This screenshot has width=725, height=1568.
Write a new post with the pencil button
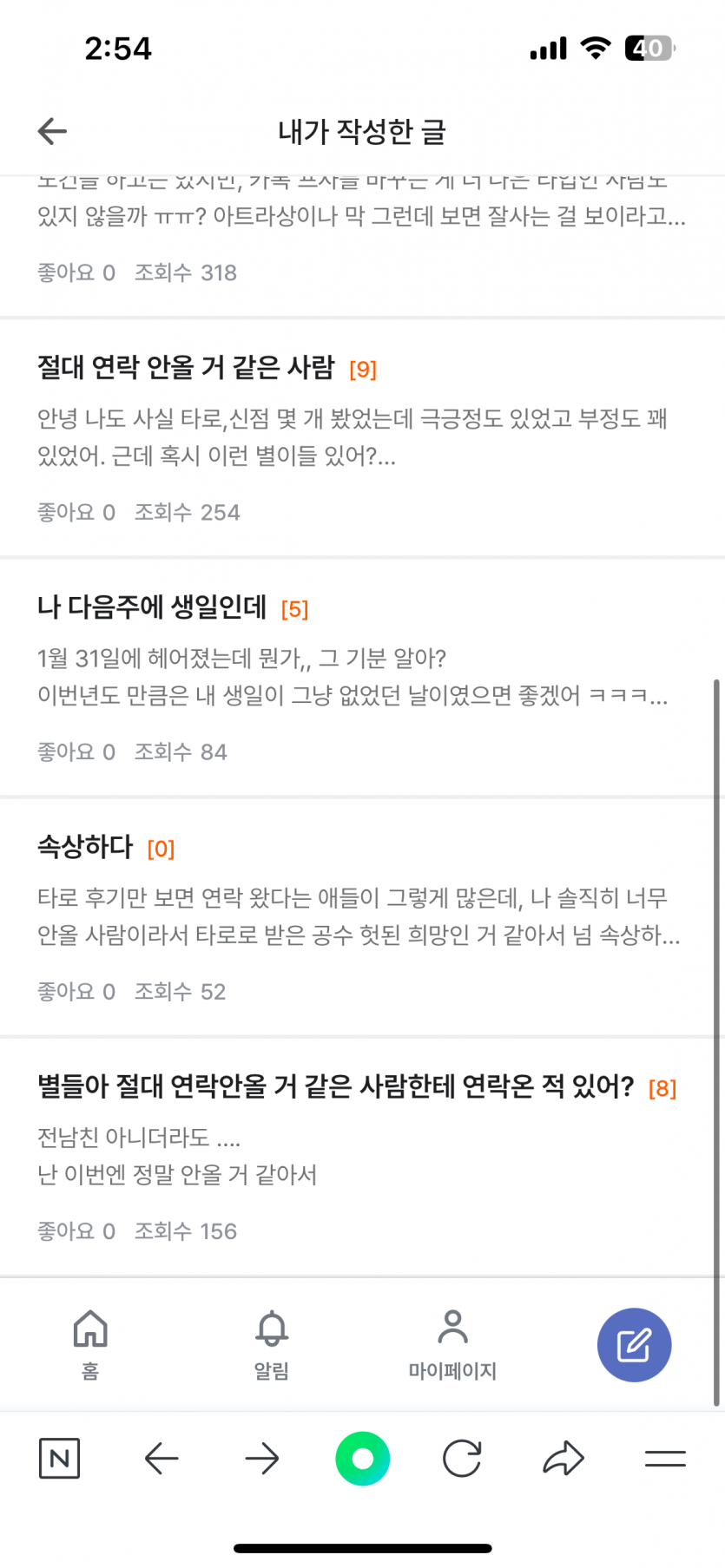point(634,1344)
